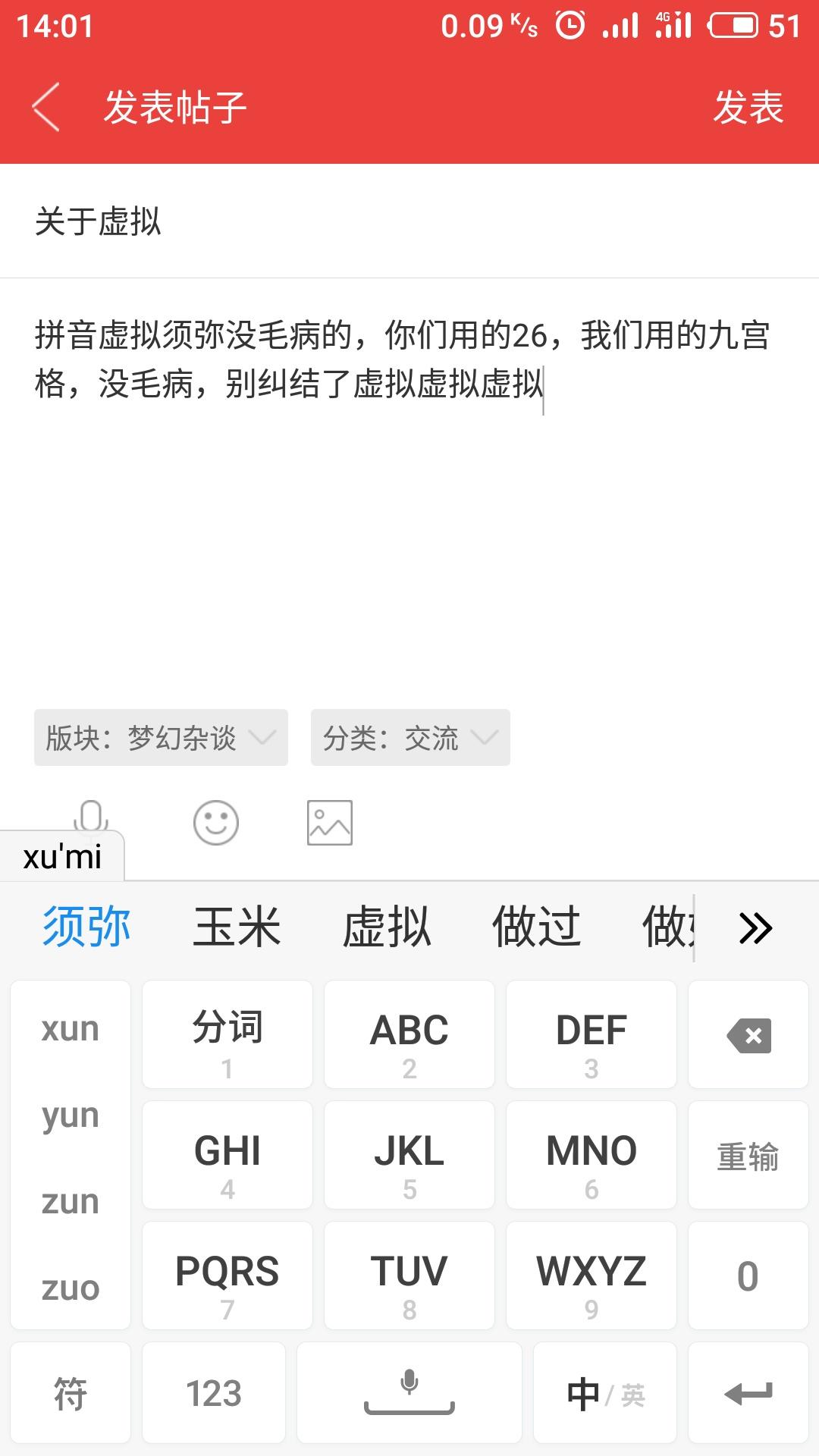Tap the keyboard backspace key

pyautogui.click(x=748, y=1035)
